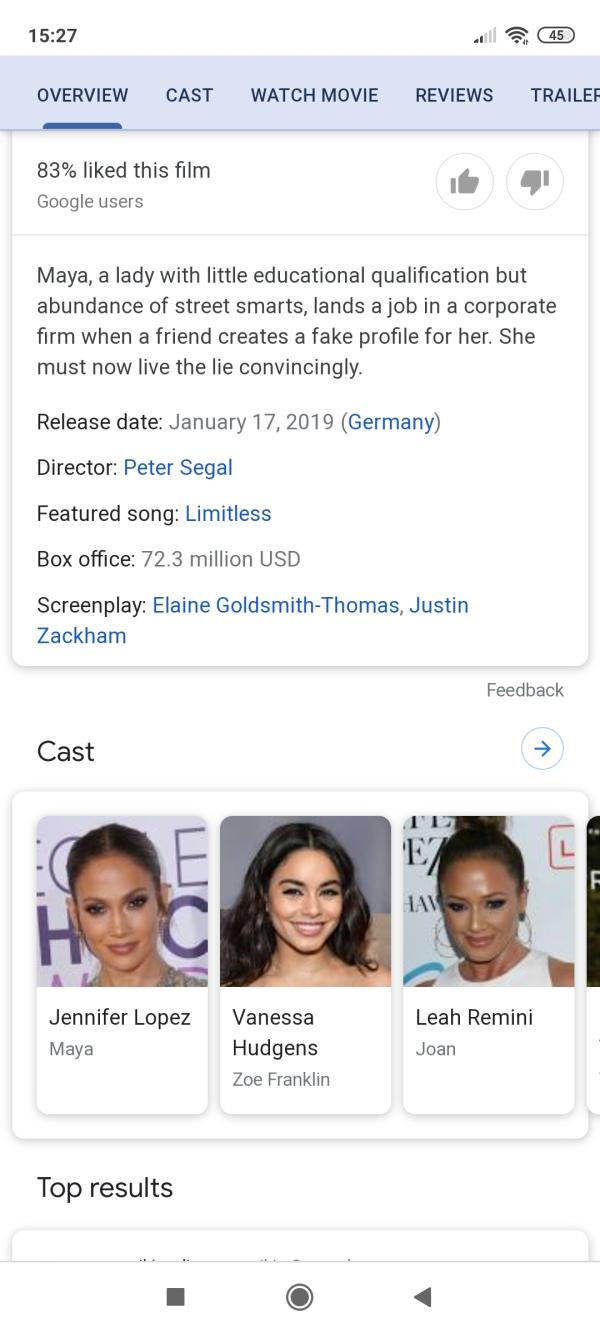
Task: View screenwriter Elaine Goldsmith-Thomas
Action: tap(275, 605)
